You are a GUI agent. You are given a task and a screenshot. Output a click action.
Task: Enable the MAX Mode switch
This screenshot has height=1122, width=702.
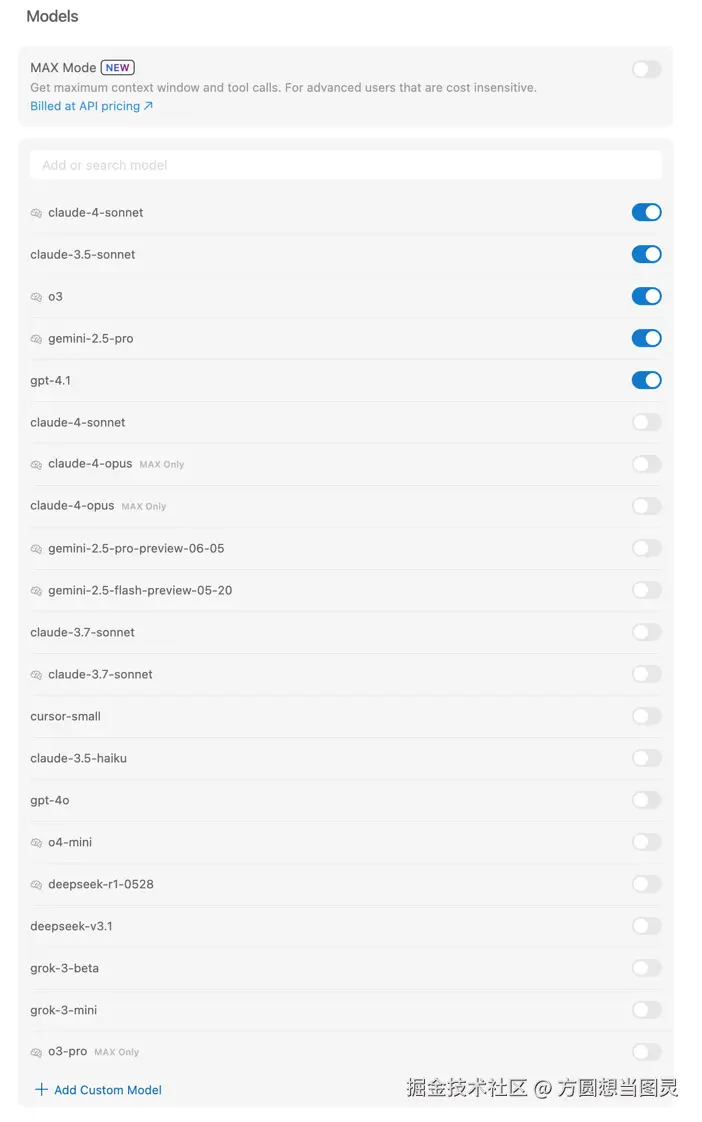pos(646,69)
